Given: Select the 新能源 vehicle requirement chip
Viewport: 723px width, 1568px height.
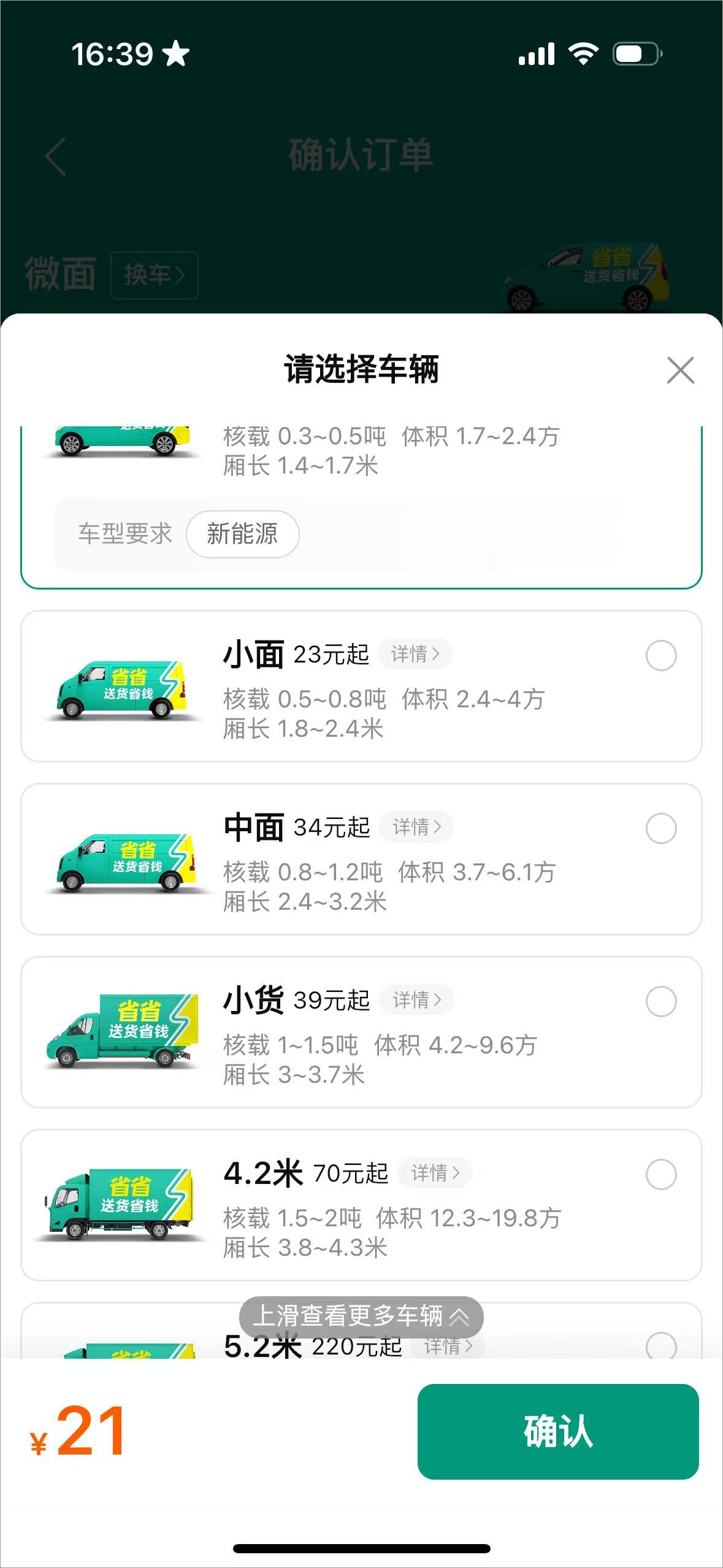Looking at the screenshot, I should click(x=243, y=534).
